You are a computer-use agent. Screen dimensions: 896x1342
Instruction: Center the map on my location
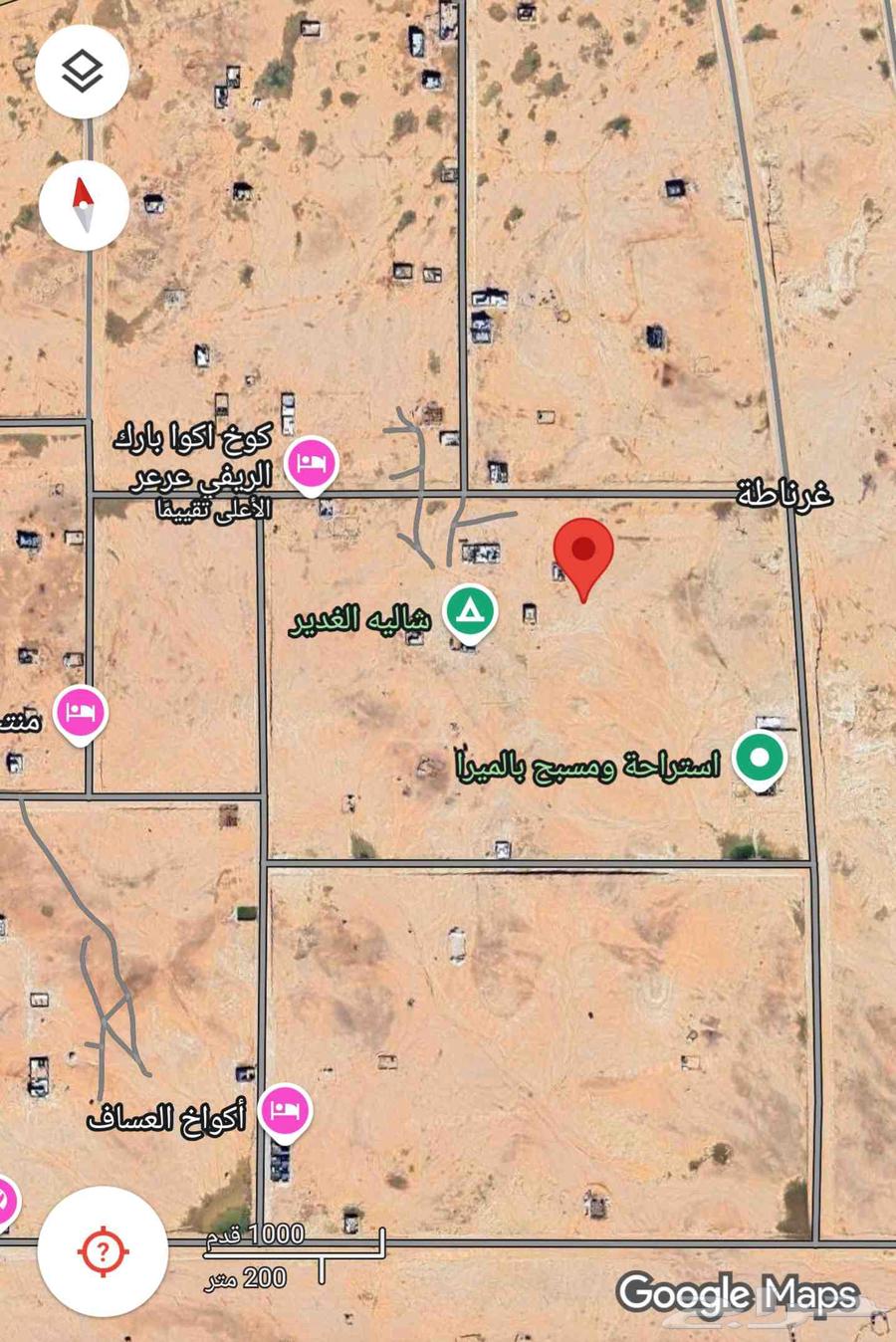102,1250
